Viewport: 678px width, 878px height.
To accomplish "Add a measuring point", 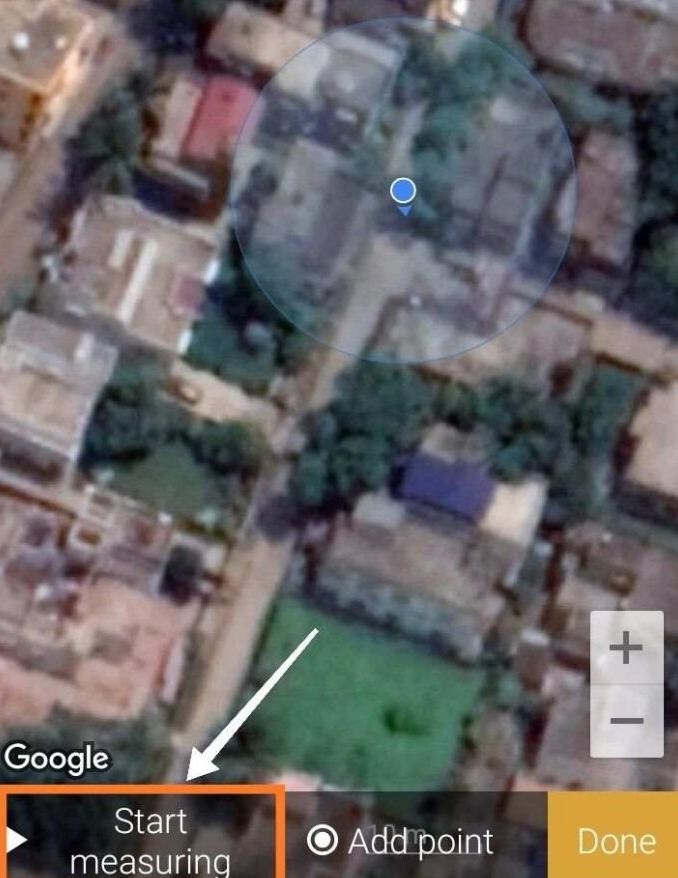I will (401, 841).
